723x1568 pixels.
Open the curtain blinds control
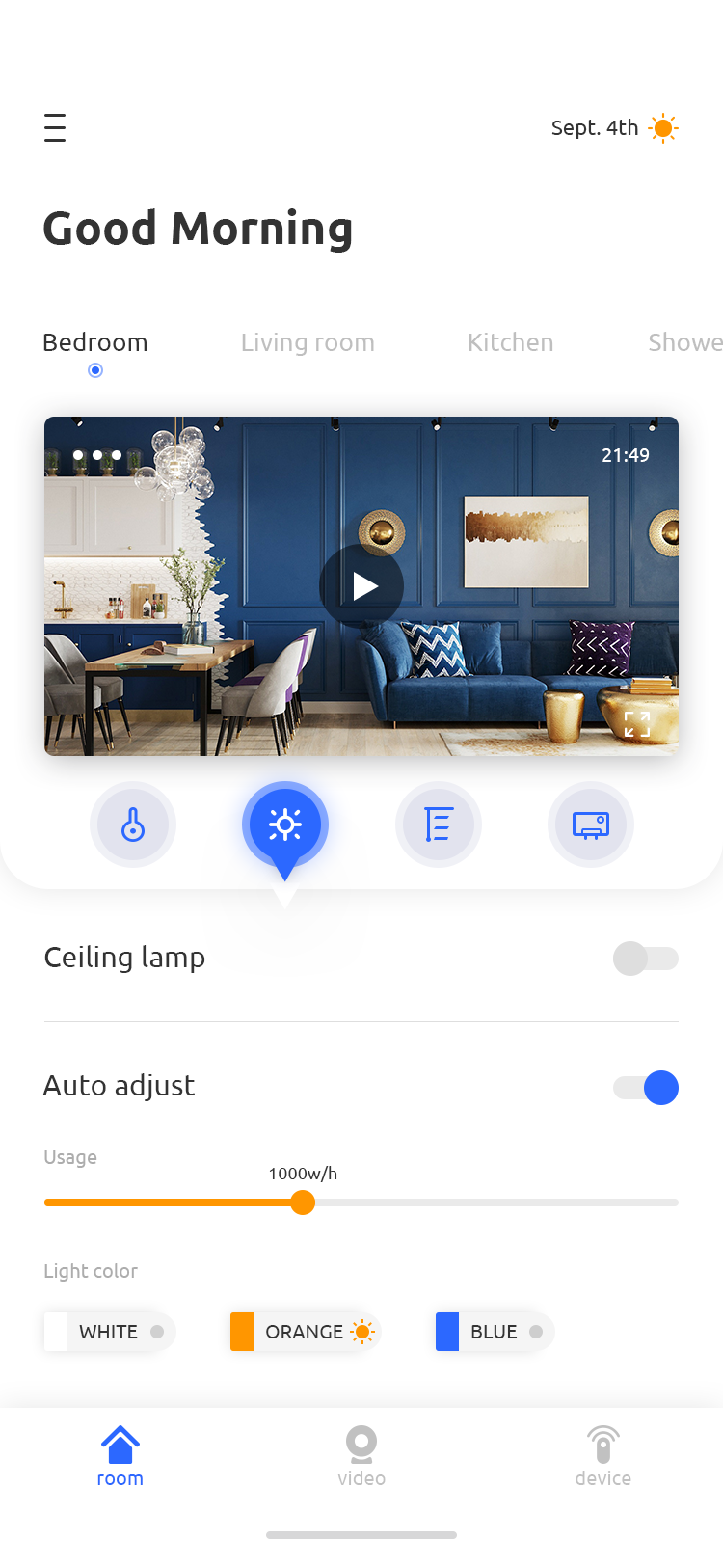coord(439,825)
